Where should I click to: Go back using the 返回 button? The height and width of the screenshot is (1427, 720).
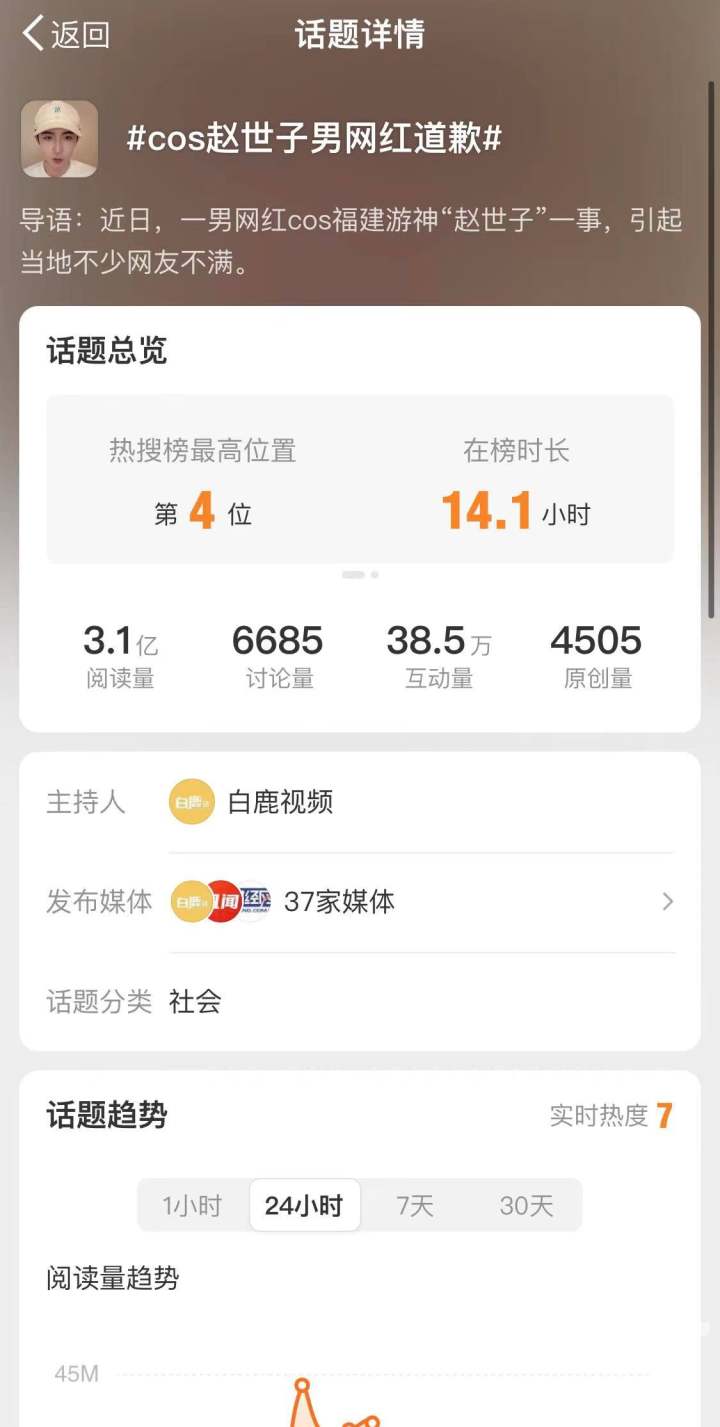click(x=66, y=35)
